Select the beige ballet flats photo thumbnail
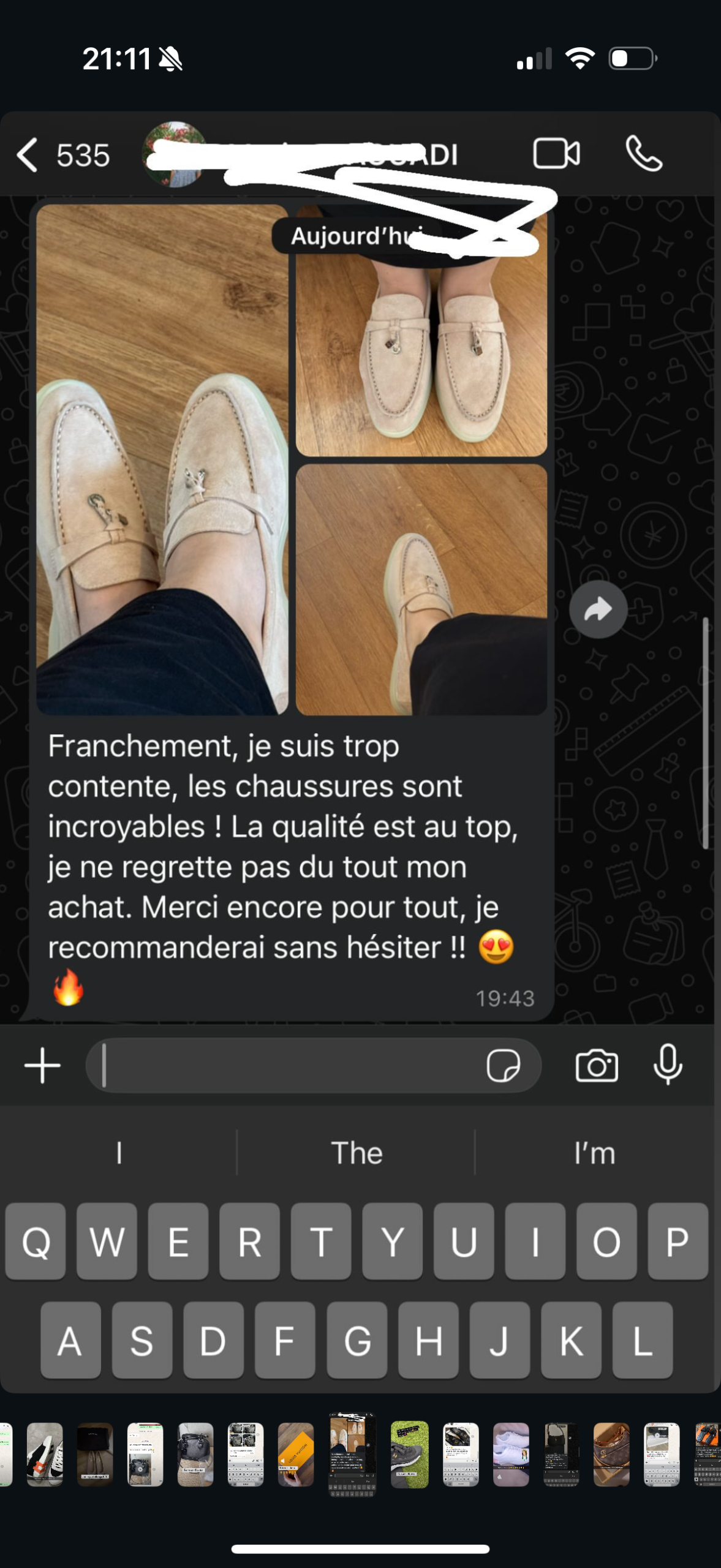This screenshot has width=721, height=1568. point(95,1454)
